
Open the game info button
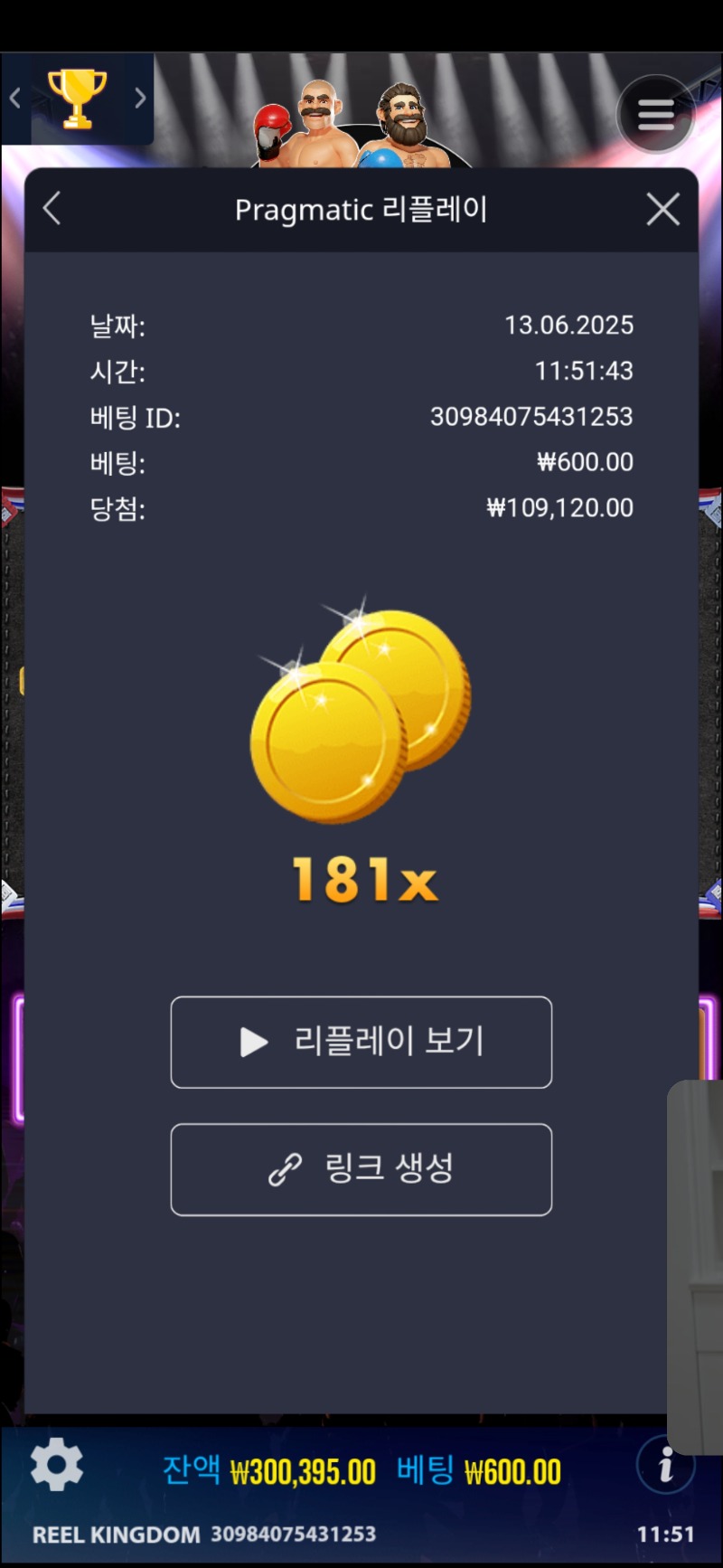[665, 1464]
